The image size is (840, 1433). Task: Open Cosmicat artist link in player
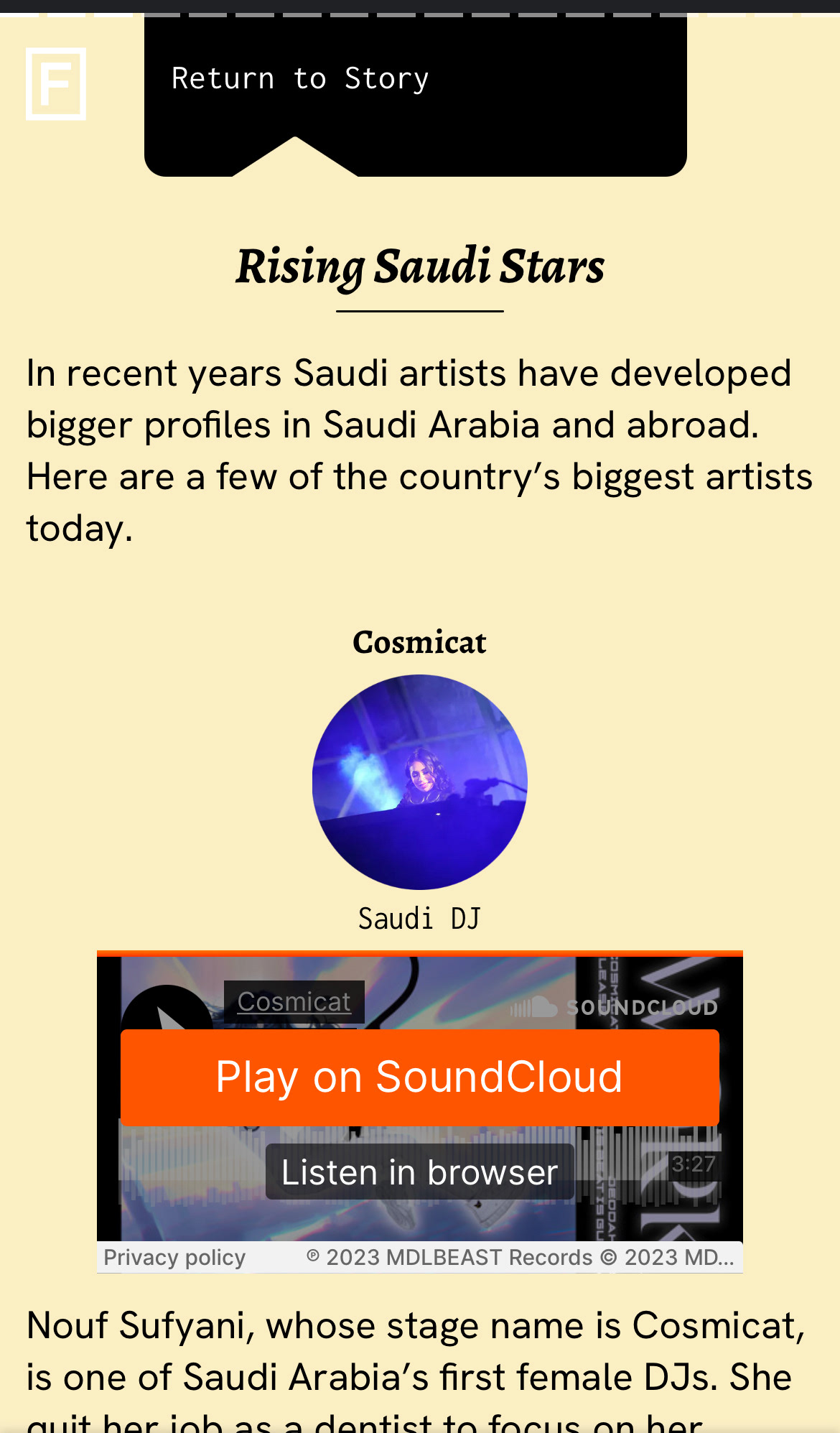coord(294,1001)
